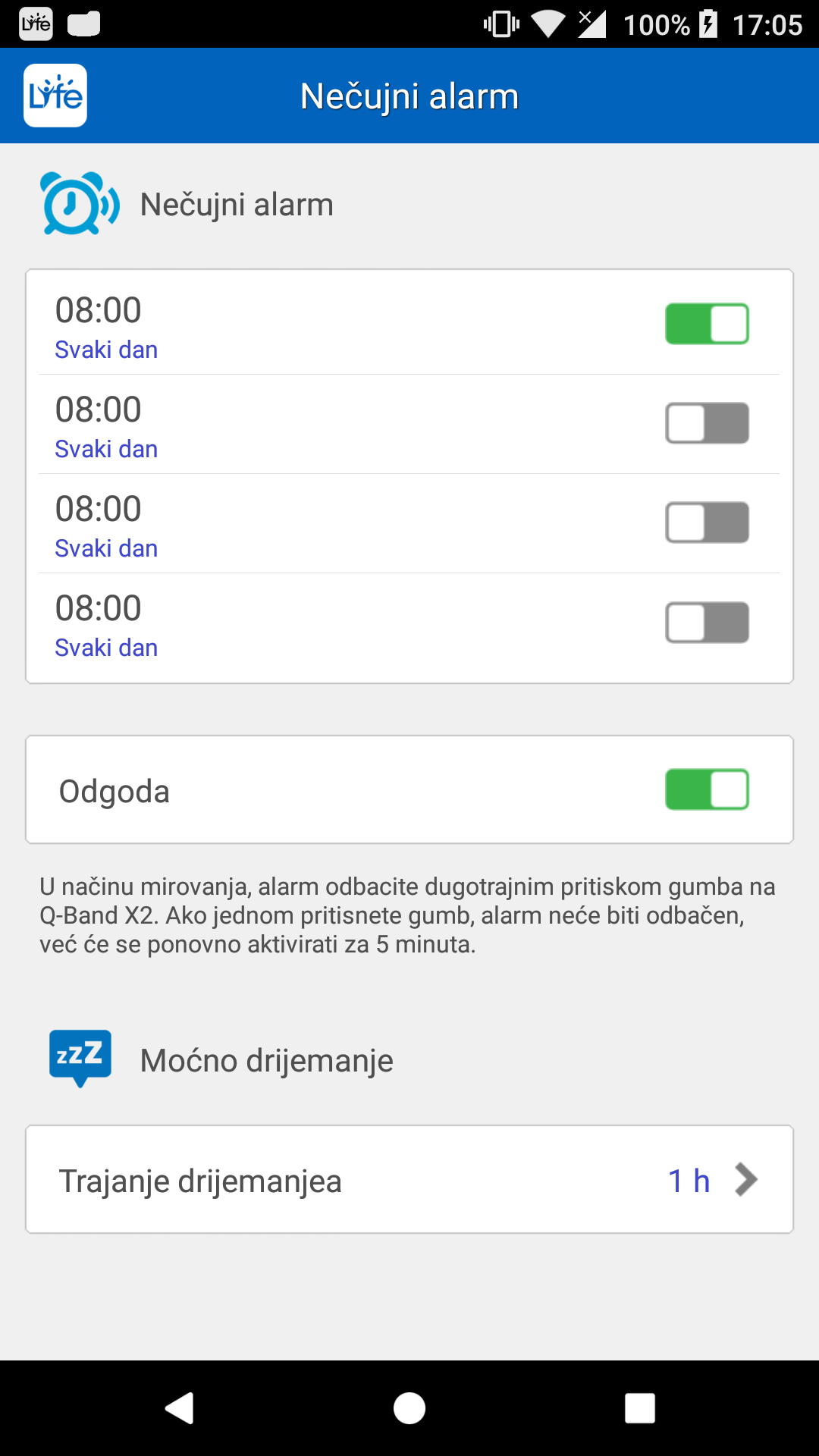Enable the third 08:00 alarm switch

707,522
